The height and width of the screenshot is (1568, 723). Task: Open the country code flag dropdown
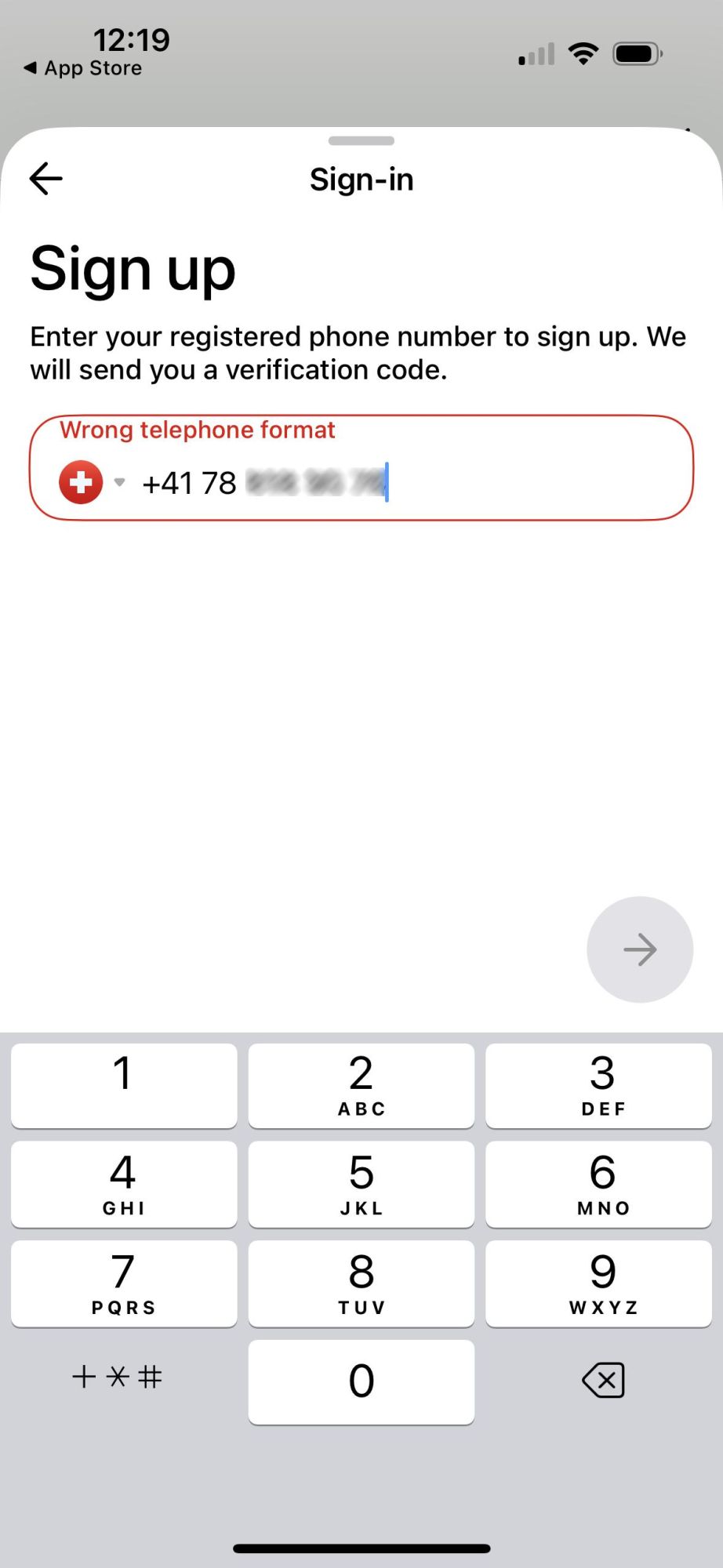tap(92, 481)
